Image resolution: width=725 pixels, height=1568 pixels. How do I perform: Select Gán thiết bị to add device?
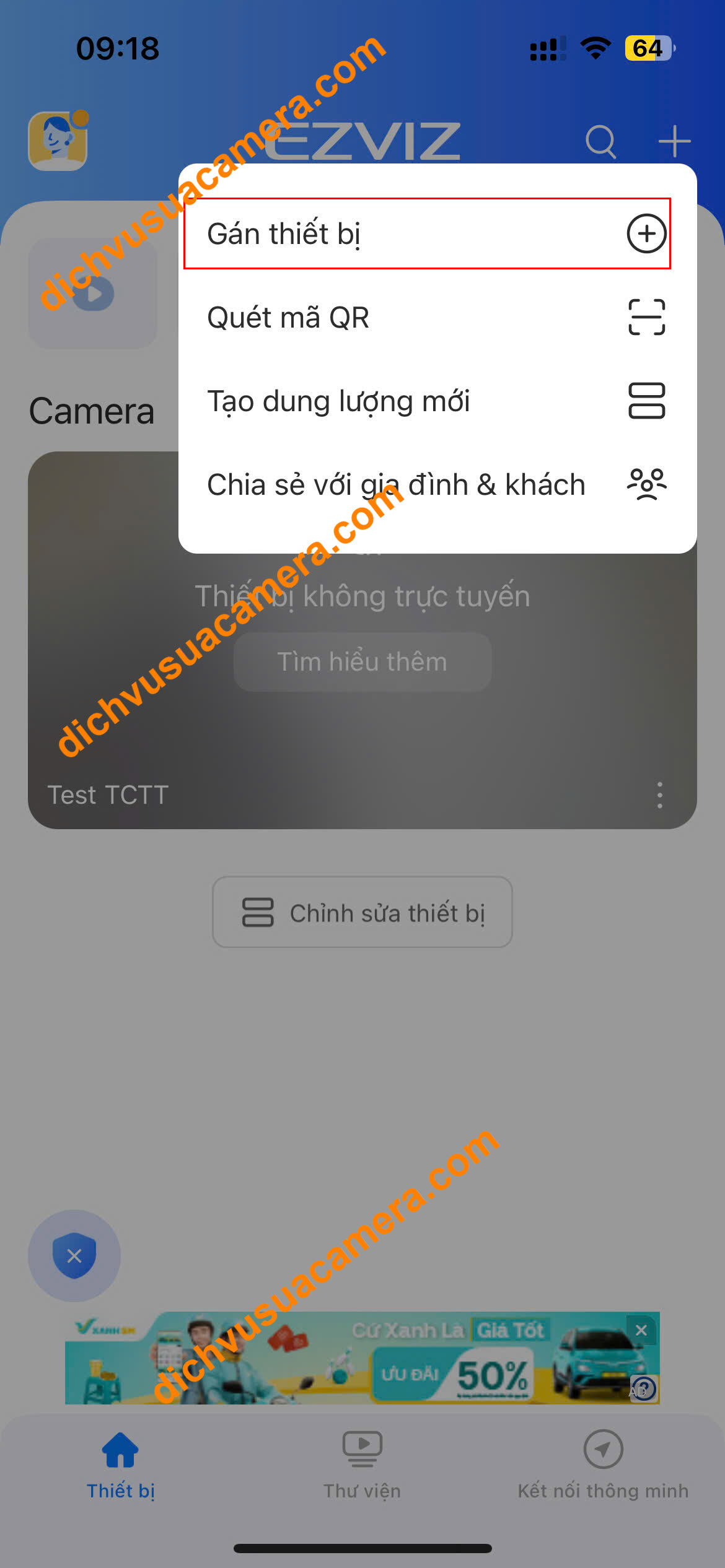click(426, 233)
